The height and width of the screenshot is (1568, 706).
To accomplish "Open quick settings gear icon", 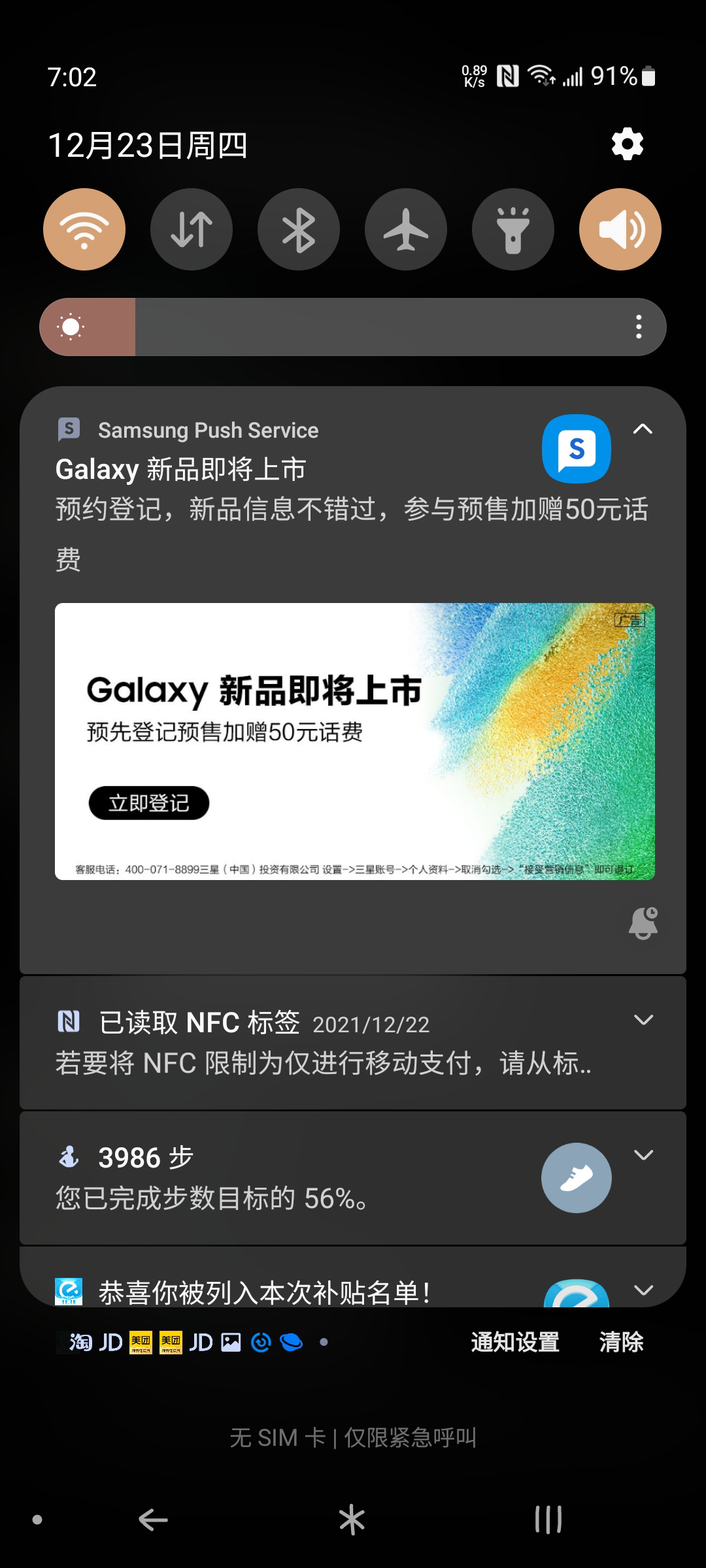I will tap(626, 142).
